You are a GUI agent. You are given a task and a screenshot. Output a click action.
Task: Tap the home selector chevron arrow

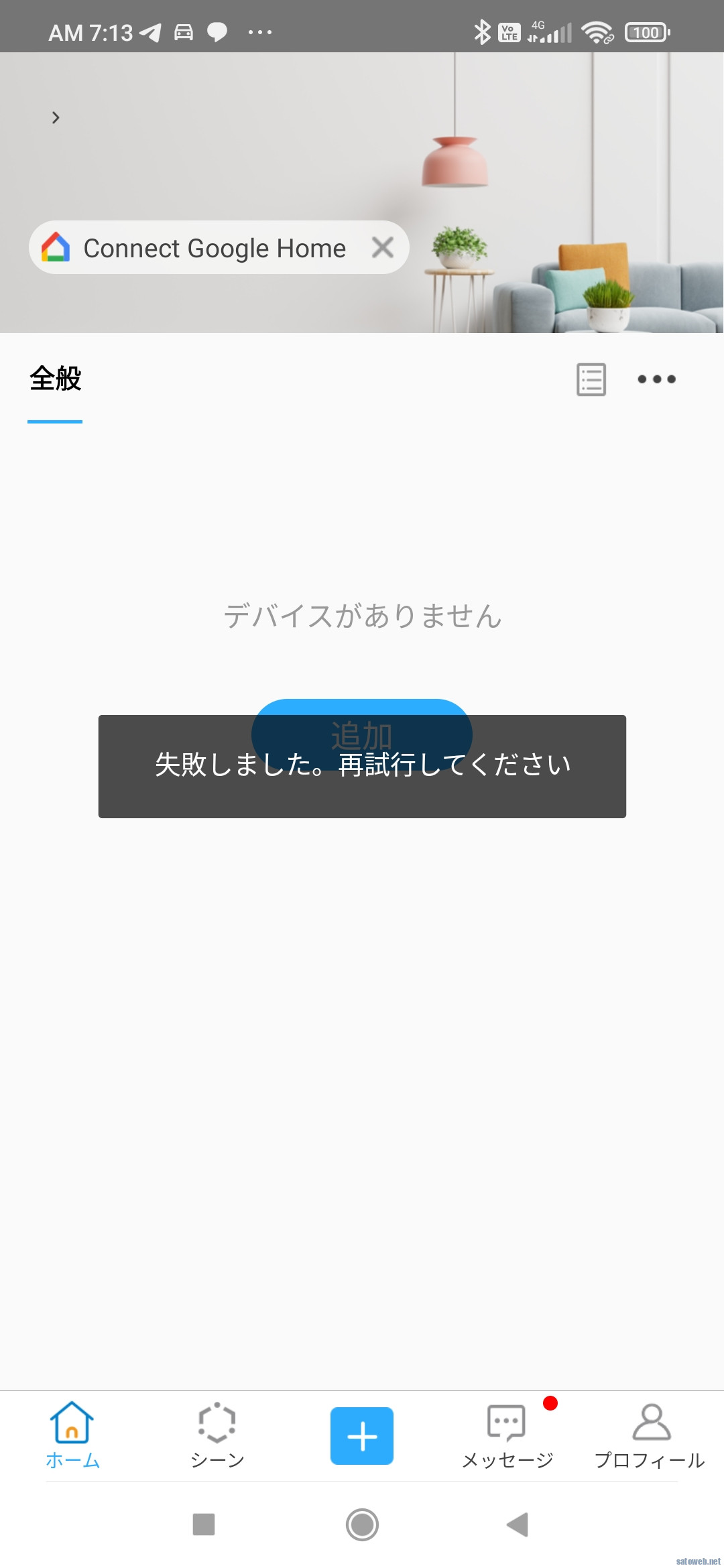click(x=56, y=118)
